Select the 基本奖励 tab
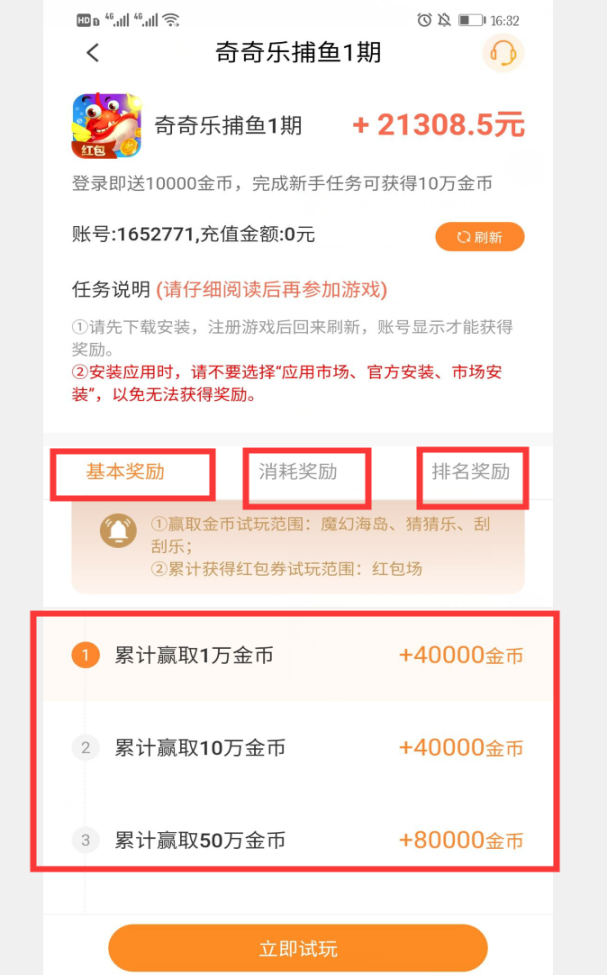This screenshot has width=607, height=975. pyautogui.click(x=125, y=472)
